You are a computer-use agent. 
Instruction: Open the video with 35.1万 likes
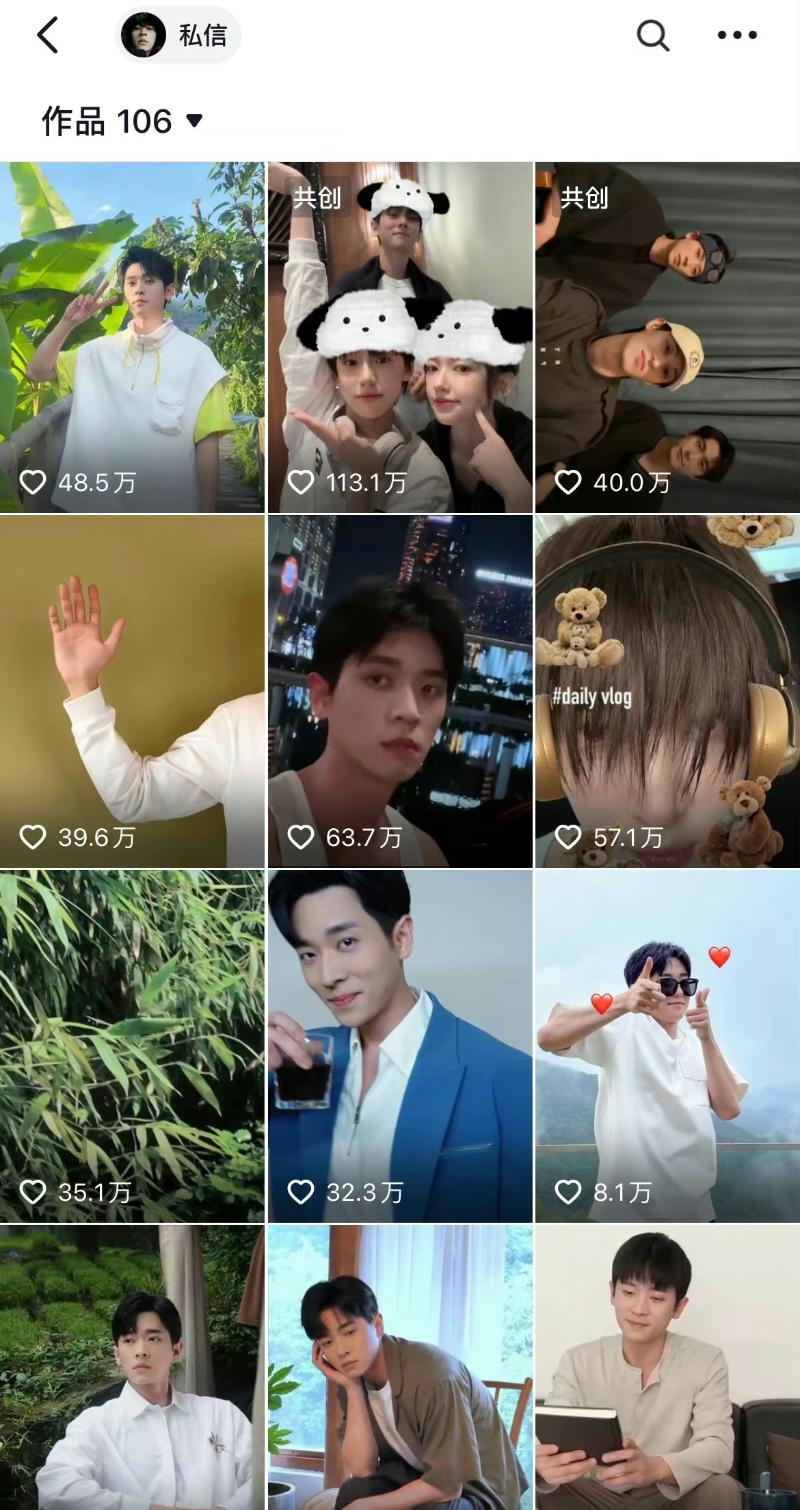point(132,1046)
